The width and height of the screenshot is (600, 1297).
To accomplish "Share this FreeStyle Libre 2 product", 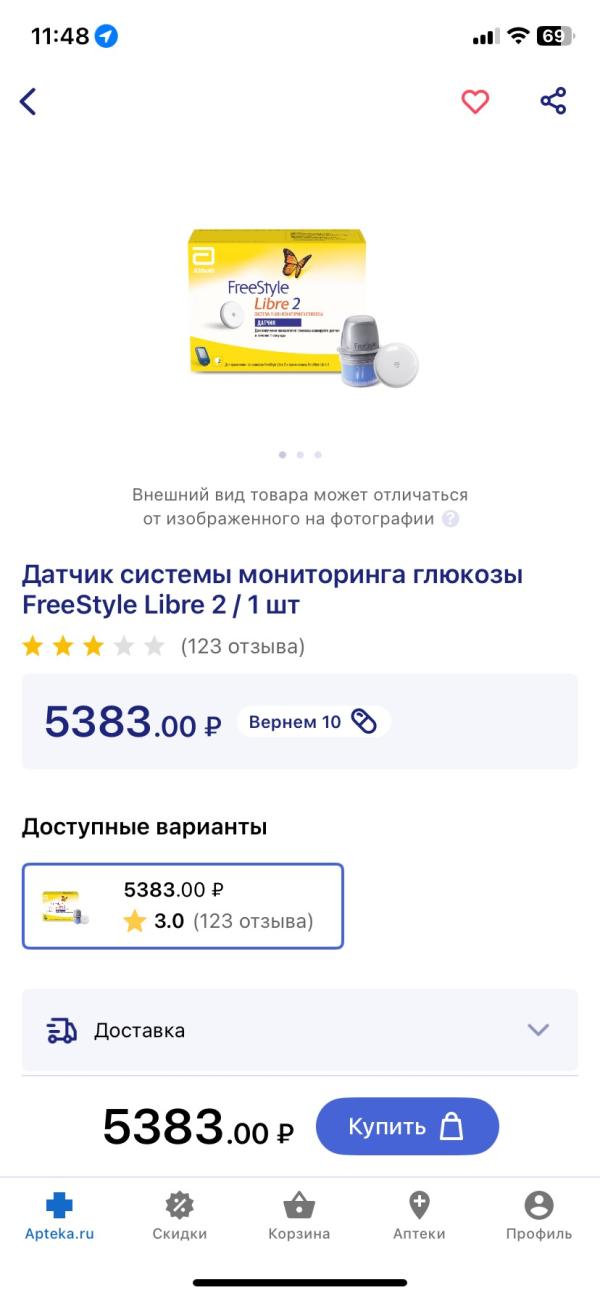I will point(553,101).
